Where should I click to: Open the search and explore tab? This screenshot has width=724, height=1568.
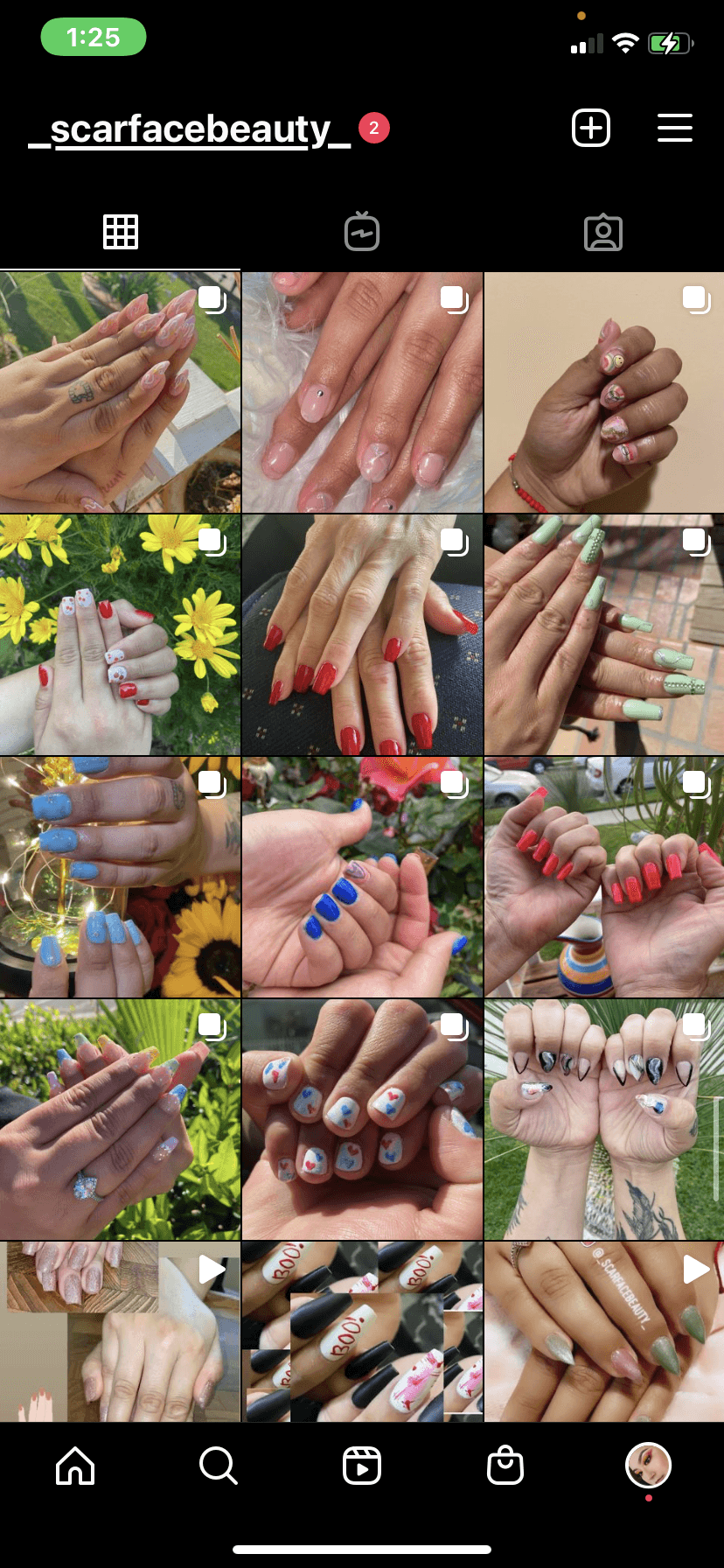click(x=218, y=1465)
